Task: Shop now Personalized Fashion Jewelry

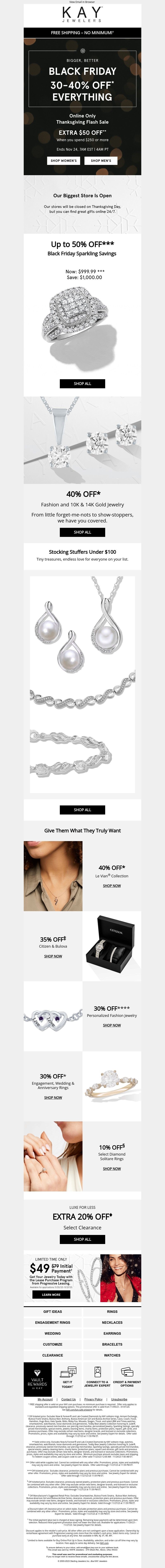Action: pyautogui.click(x=111, y=1025)
